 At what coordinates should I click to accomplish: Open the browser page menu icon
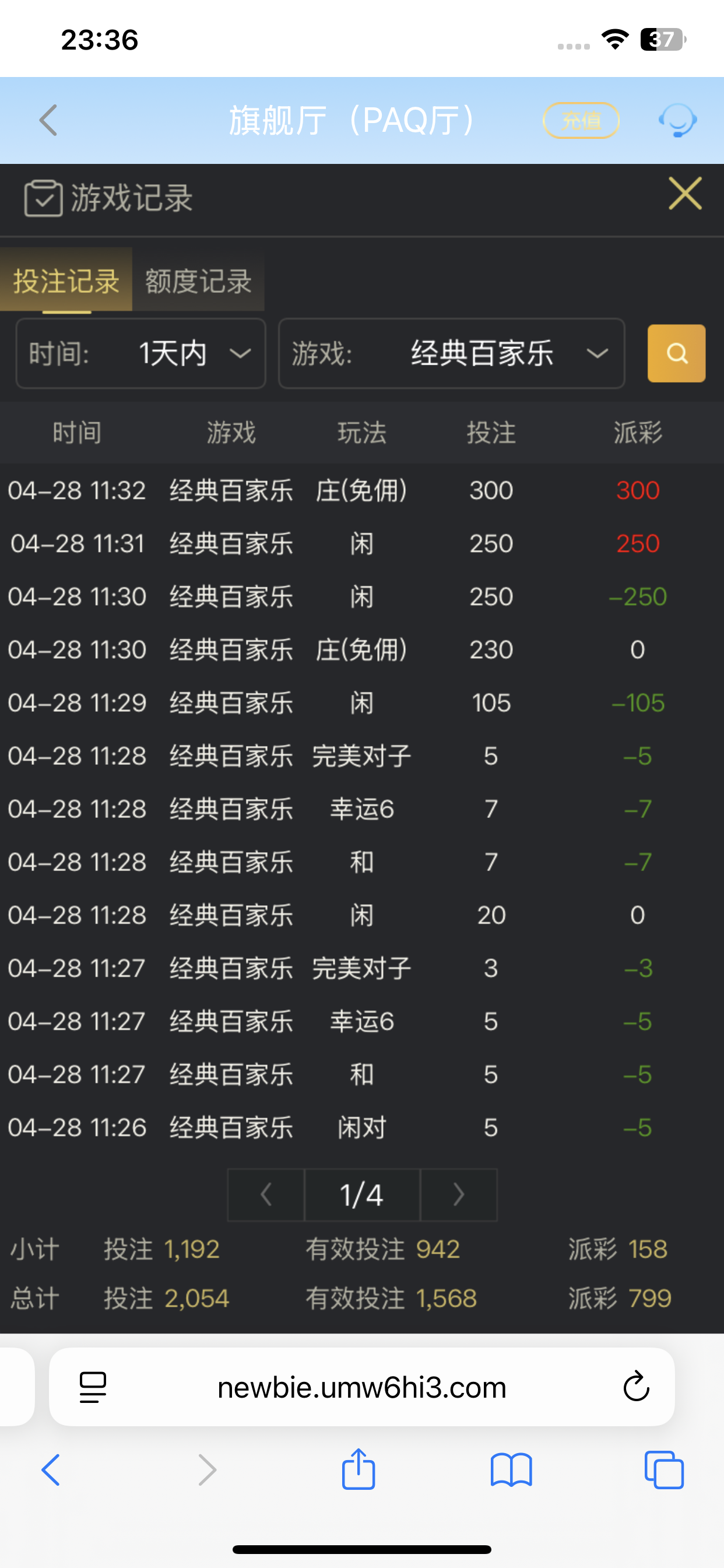[x=93, y=1387]
